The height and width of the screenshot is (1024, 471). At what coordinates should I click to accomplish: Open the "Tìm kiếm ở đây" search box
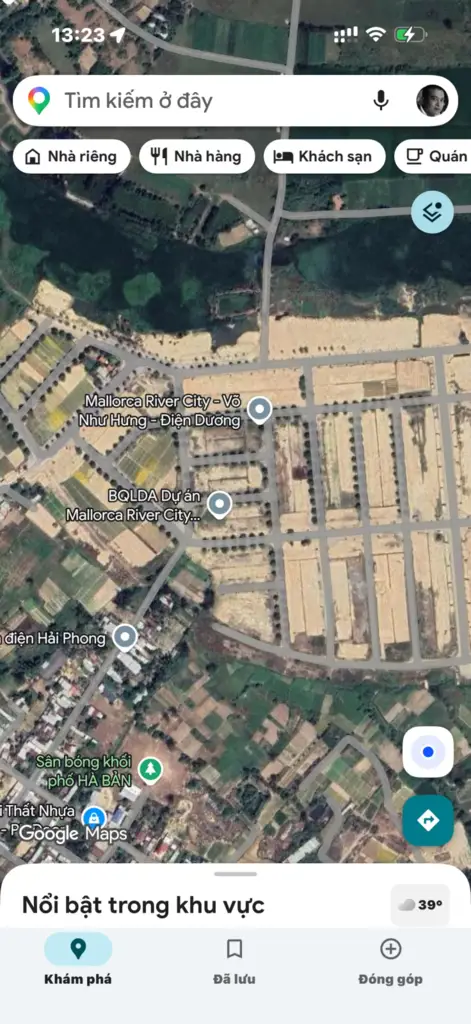pos(196,101)
